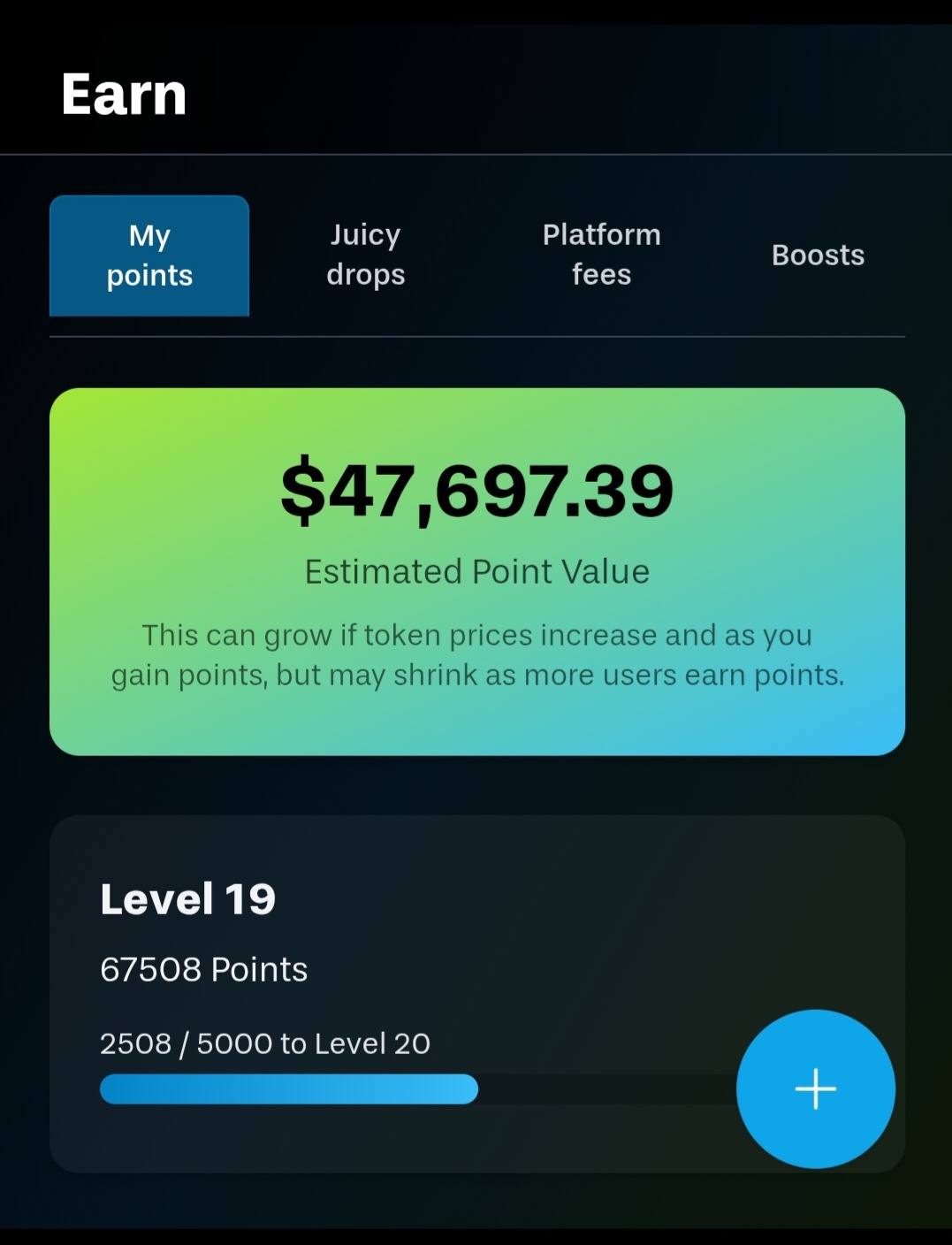Tap the blue plus floating button
This screenshot has width=952, height=1245.
point(815,1088)
